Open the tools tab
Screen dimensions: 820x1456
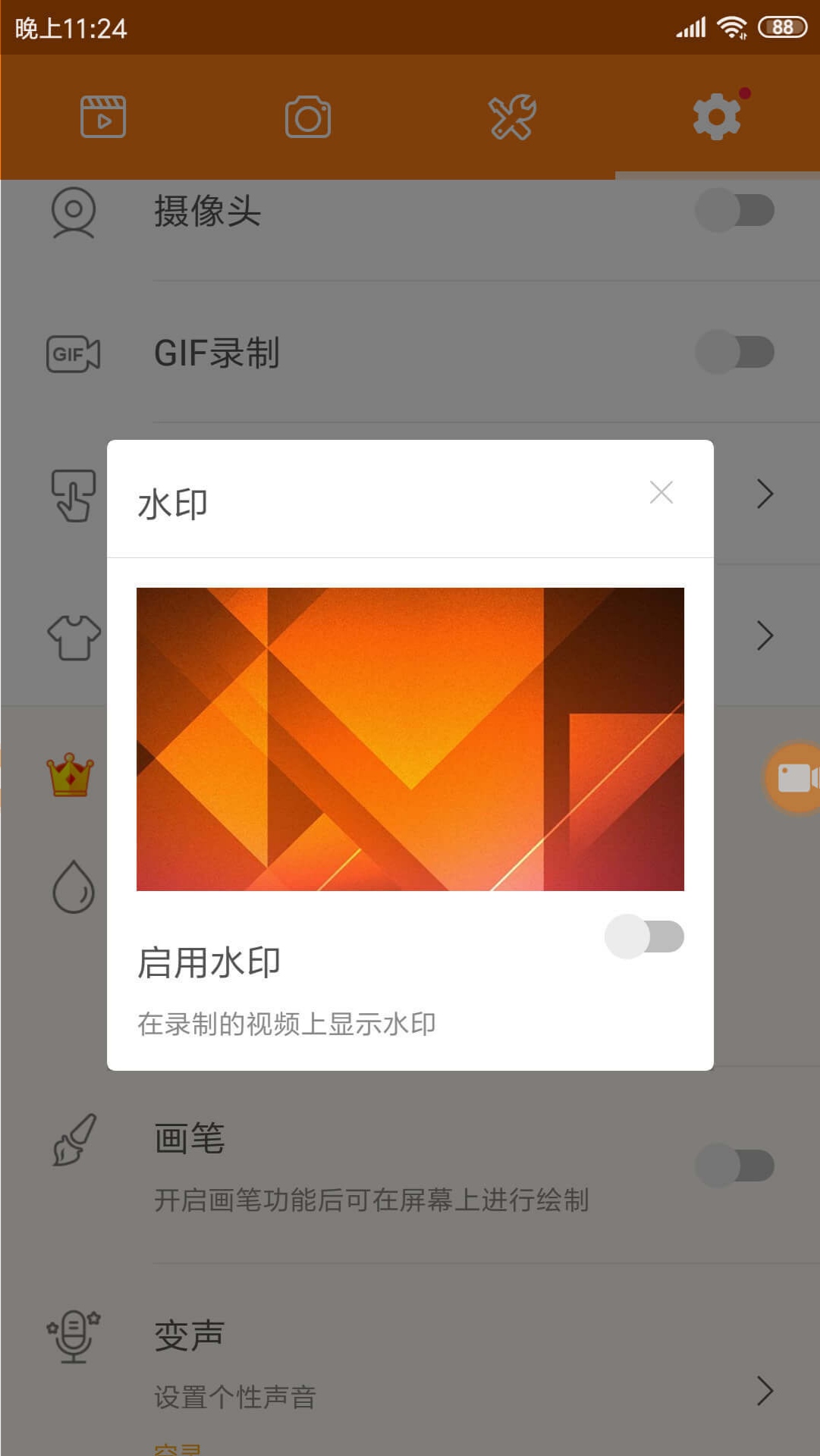pos(513,117)
